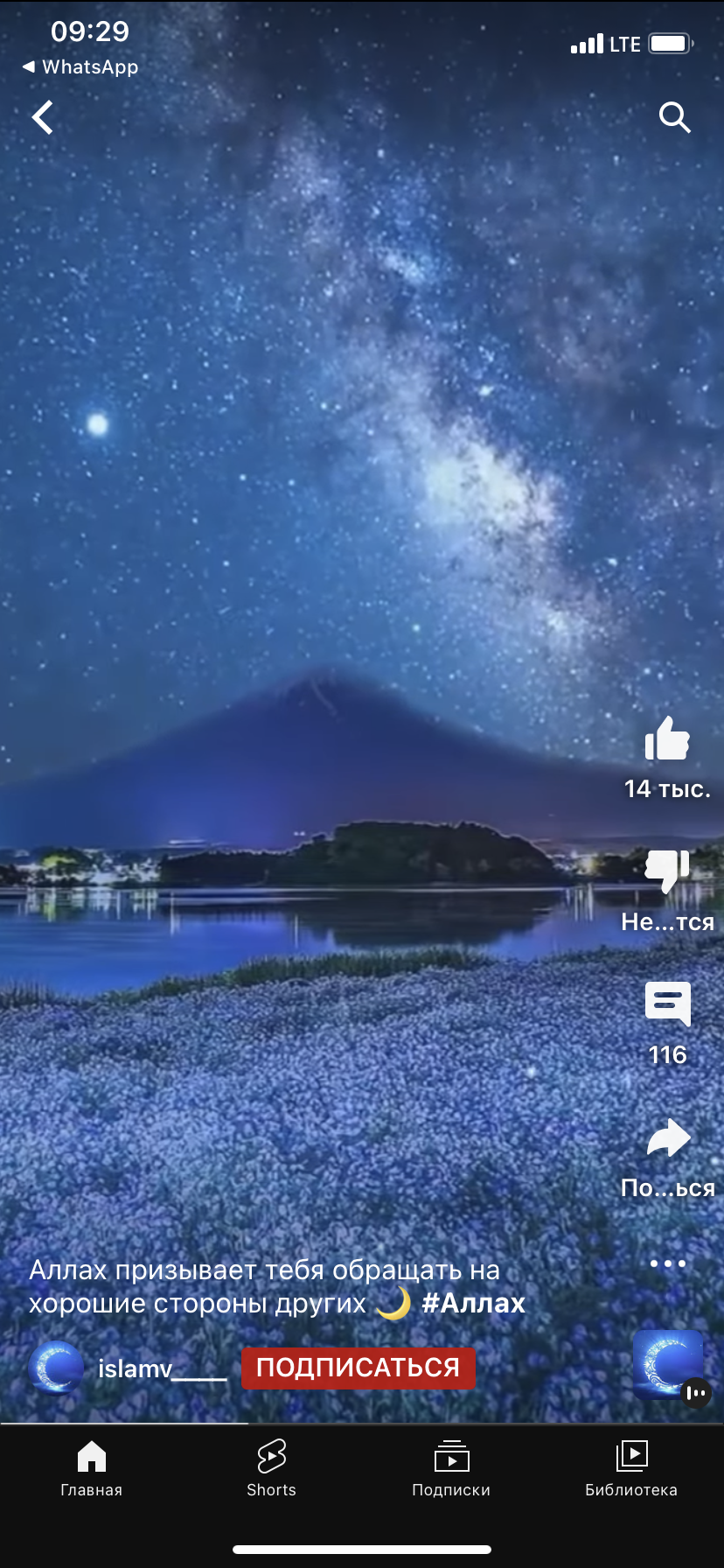Go to the Библиотека tab
Viewport: 724px width, 1568px height.
(x=630, y=1469)
